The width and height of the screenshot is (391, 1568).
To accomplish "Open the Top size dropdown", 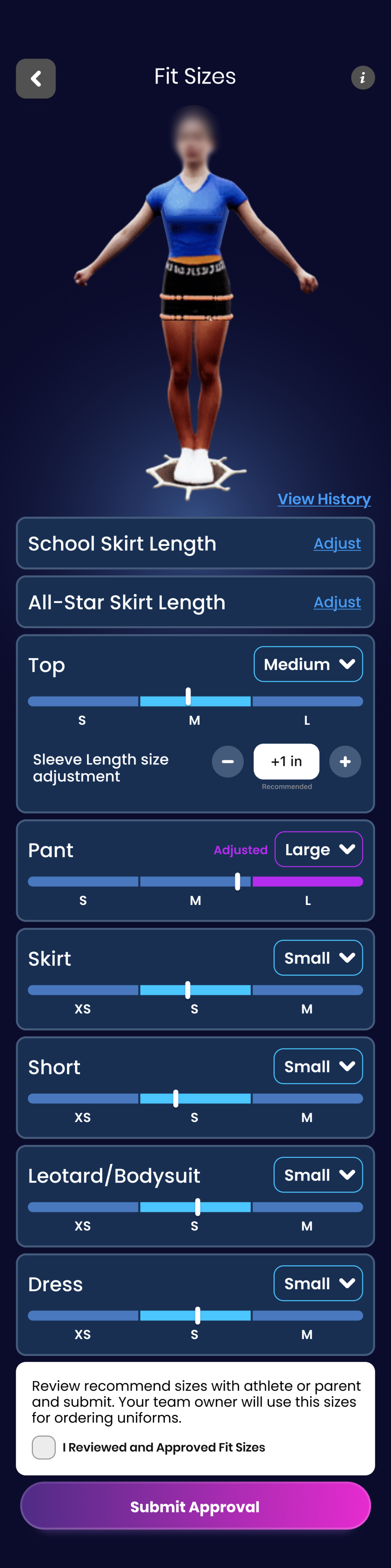I will [308, 664].
